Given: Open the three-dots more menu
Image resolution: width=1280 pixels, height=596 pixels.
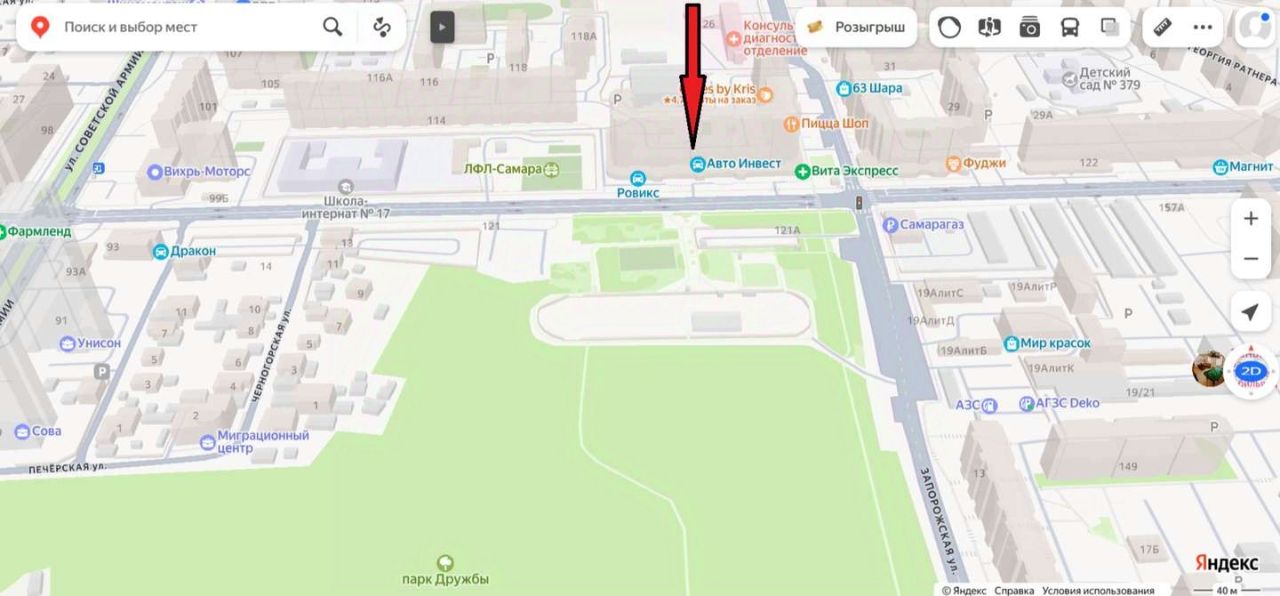Looking at the screenshot, I should coord(1203,27).
